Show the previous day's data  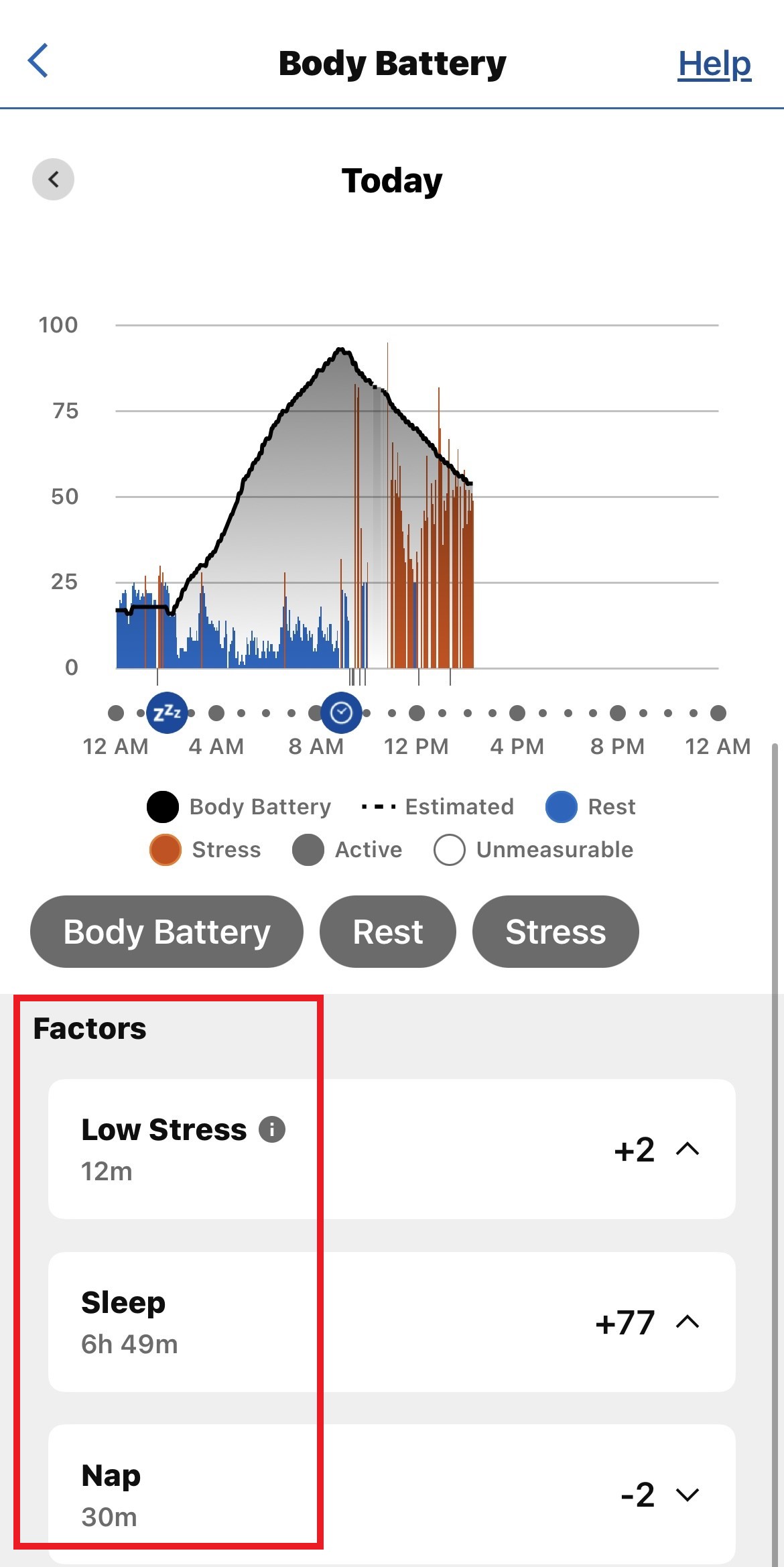click(53, 179)
